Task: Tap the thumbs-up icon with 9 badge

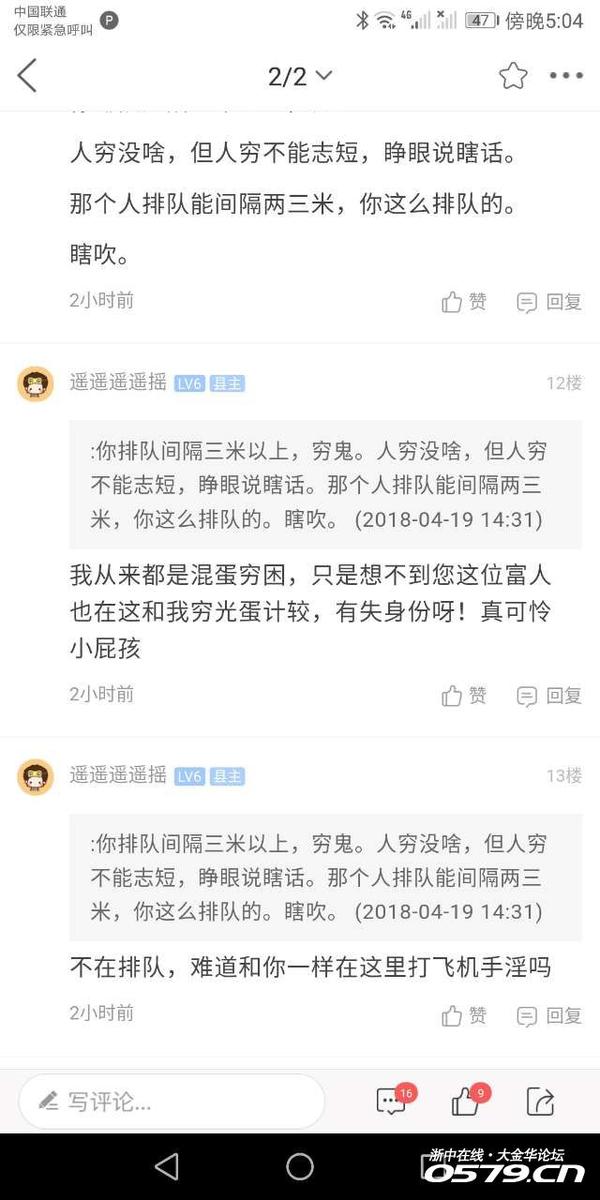Action: [466, 1102]
